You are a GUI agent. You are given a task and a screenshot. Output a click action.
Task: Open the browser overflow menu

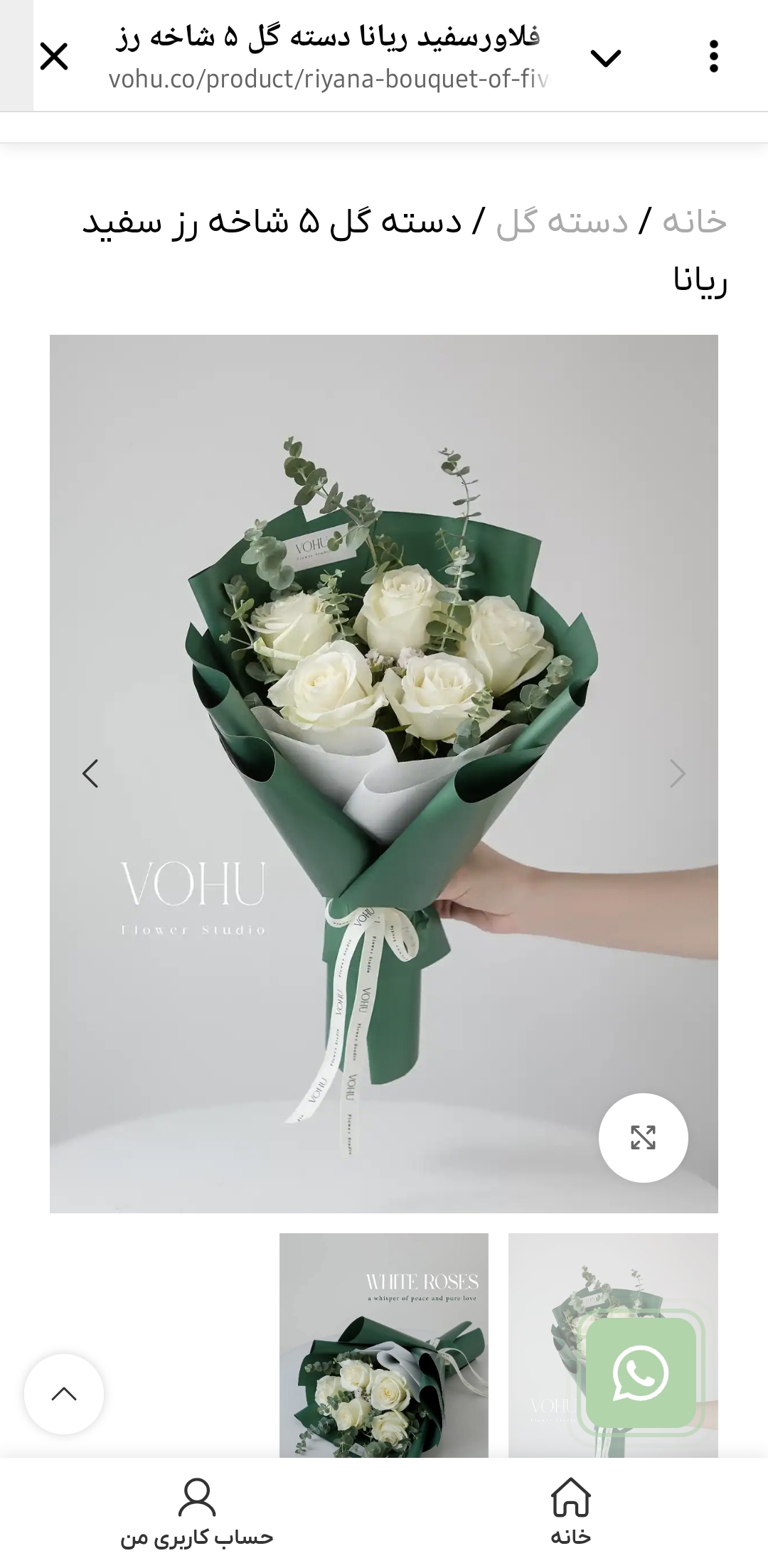point(714,56)
